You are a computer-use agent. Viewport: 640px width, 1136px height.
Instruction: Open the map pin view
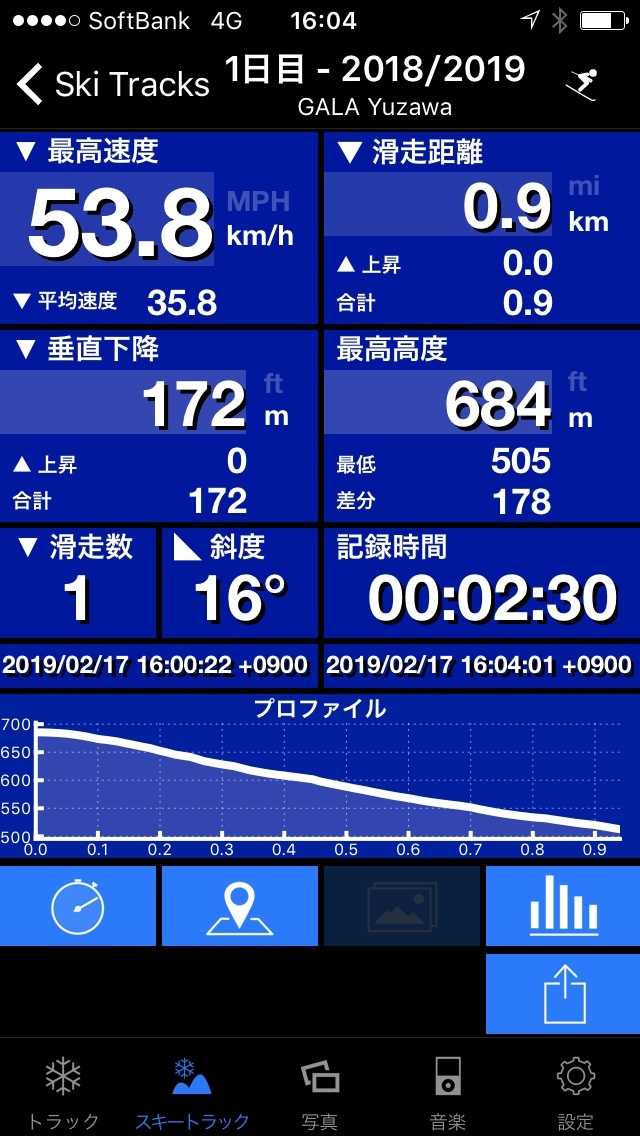point(240,906)
